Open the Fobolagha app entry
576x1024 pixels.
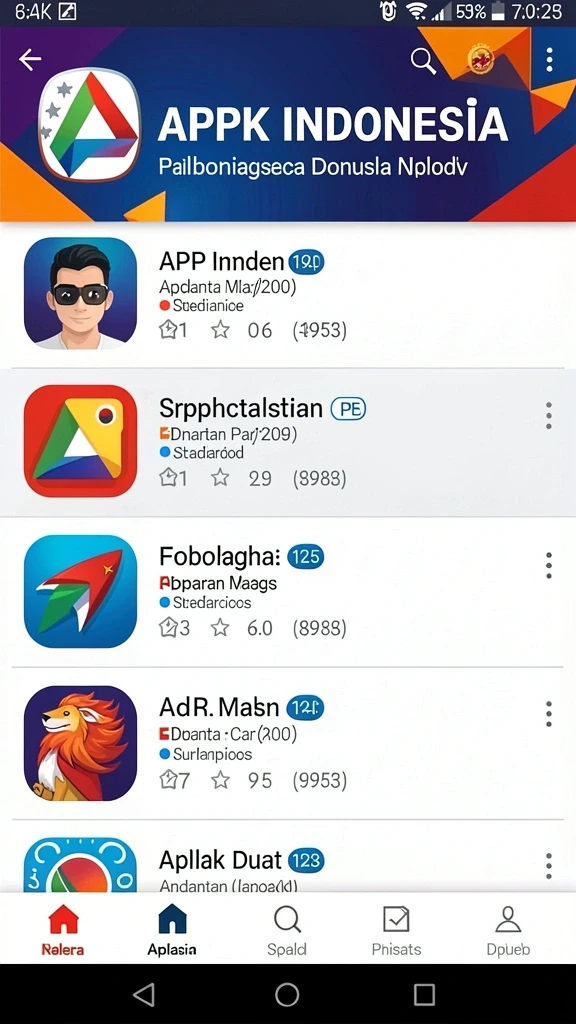[288, 592]
